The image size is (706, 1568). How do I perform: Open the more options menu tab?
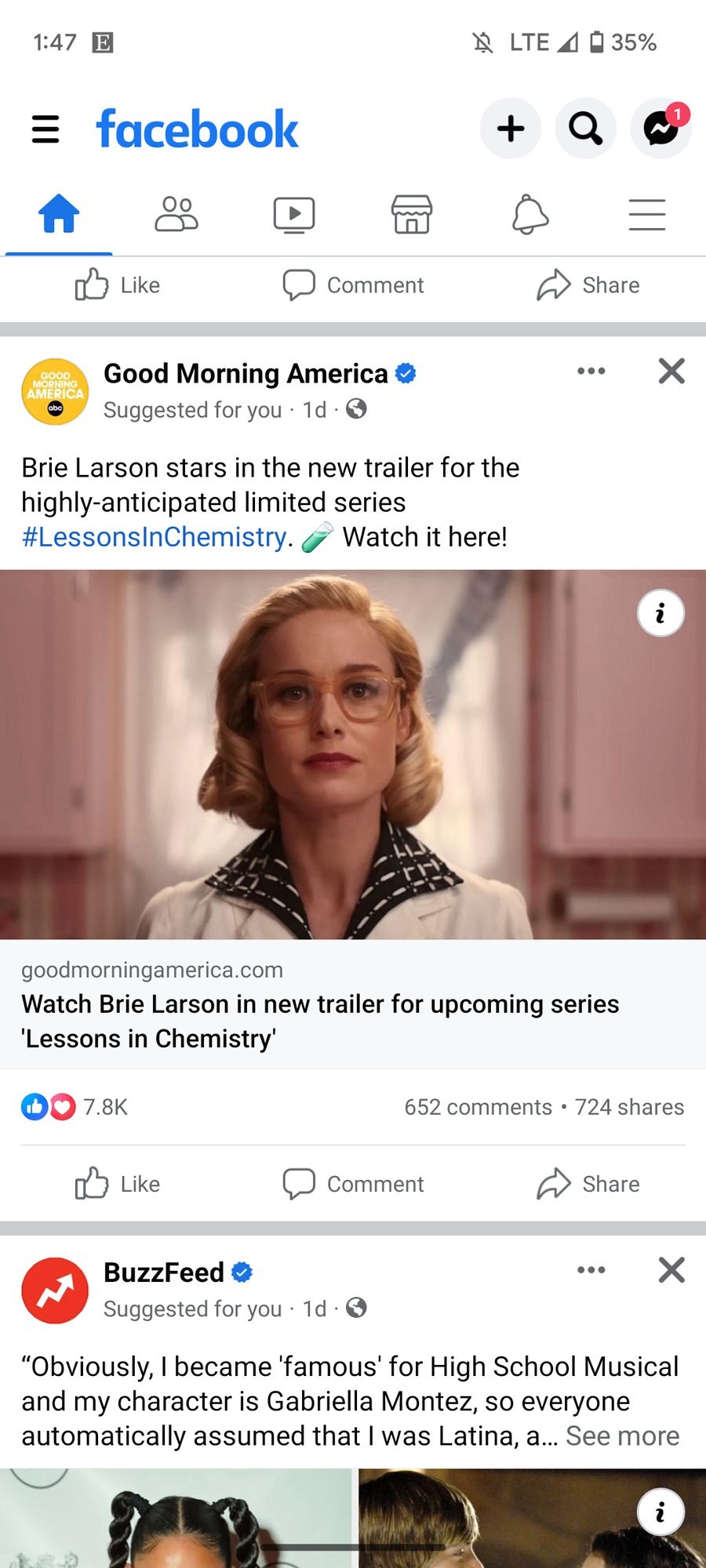(x=647, y=215)
